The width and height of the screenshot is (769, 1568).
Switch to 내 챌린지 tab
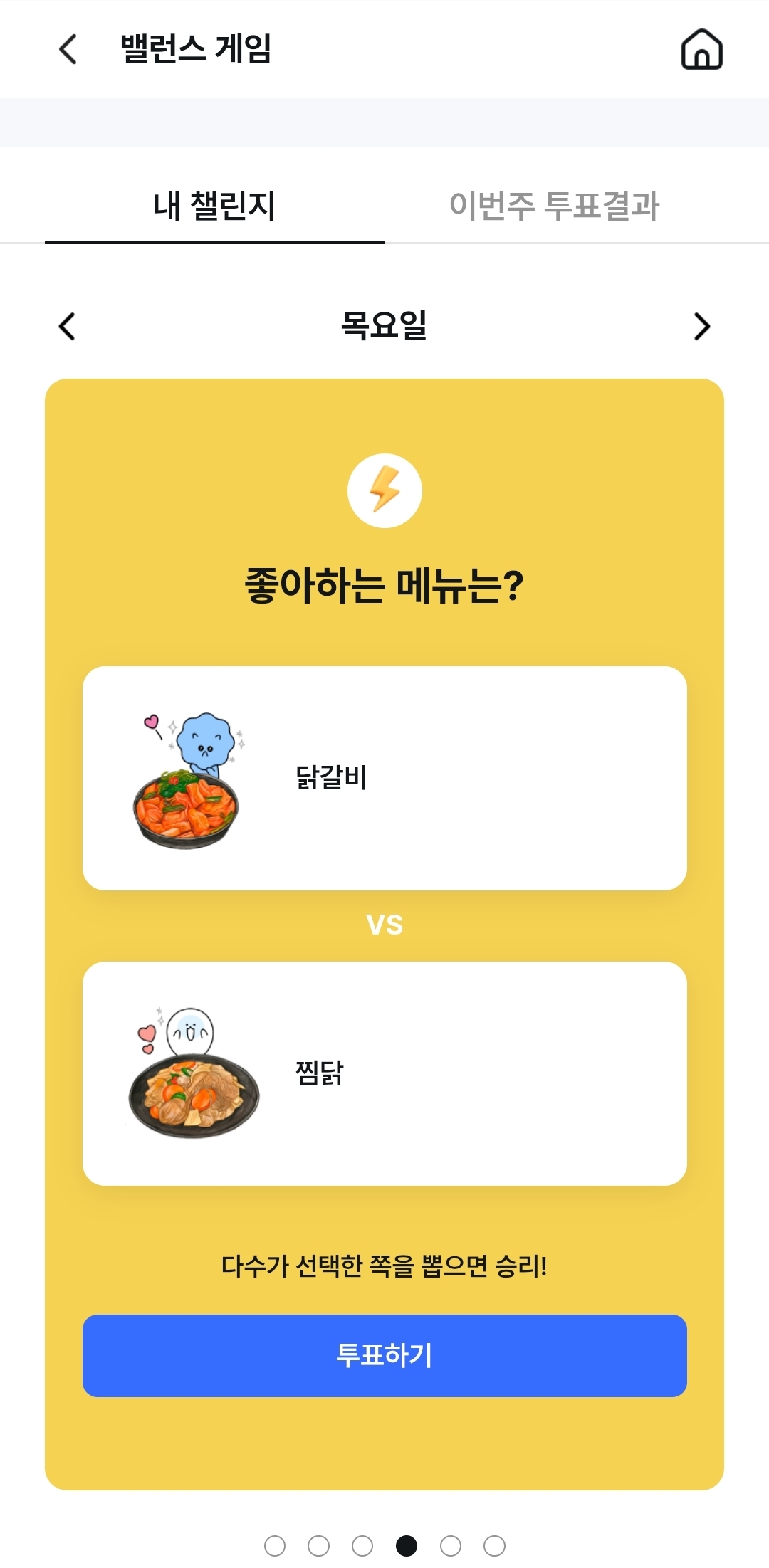(x=214, y=206)
